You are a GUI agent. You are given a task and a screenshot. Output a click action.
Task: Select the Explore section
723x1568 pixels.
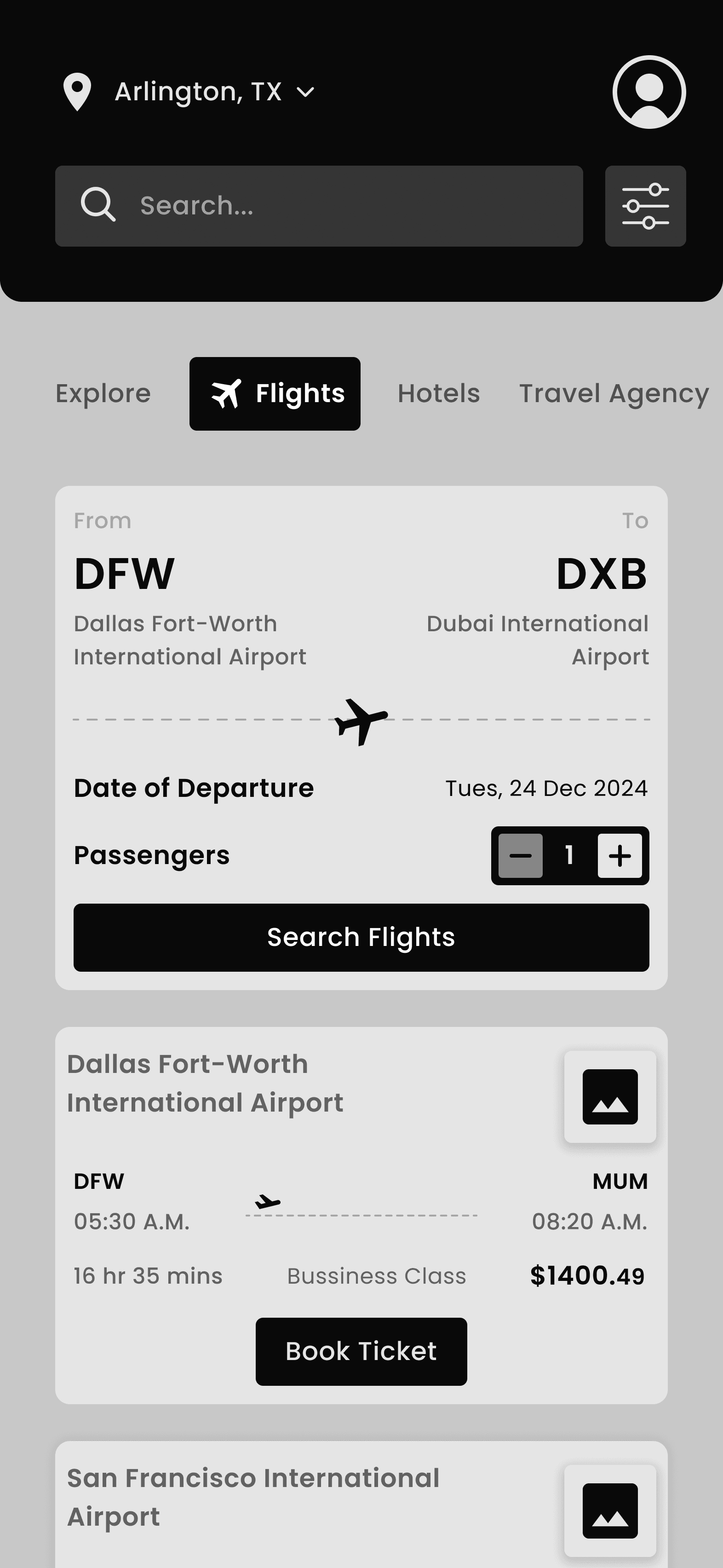pos(103,392)
